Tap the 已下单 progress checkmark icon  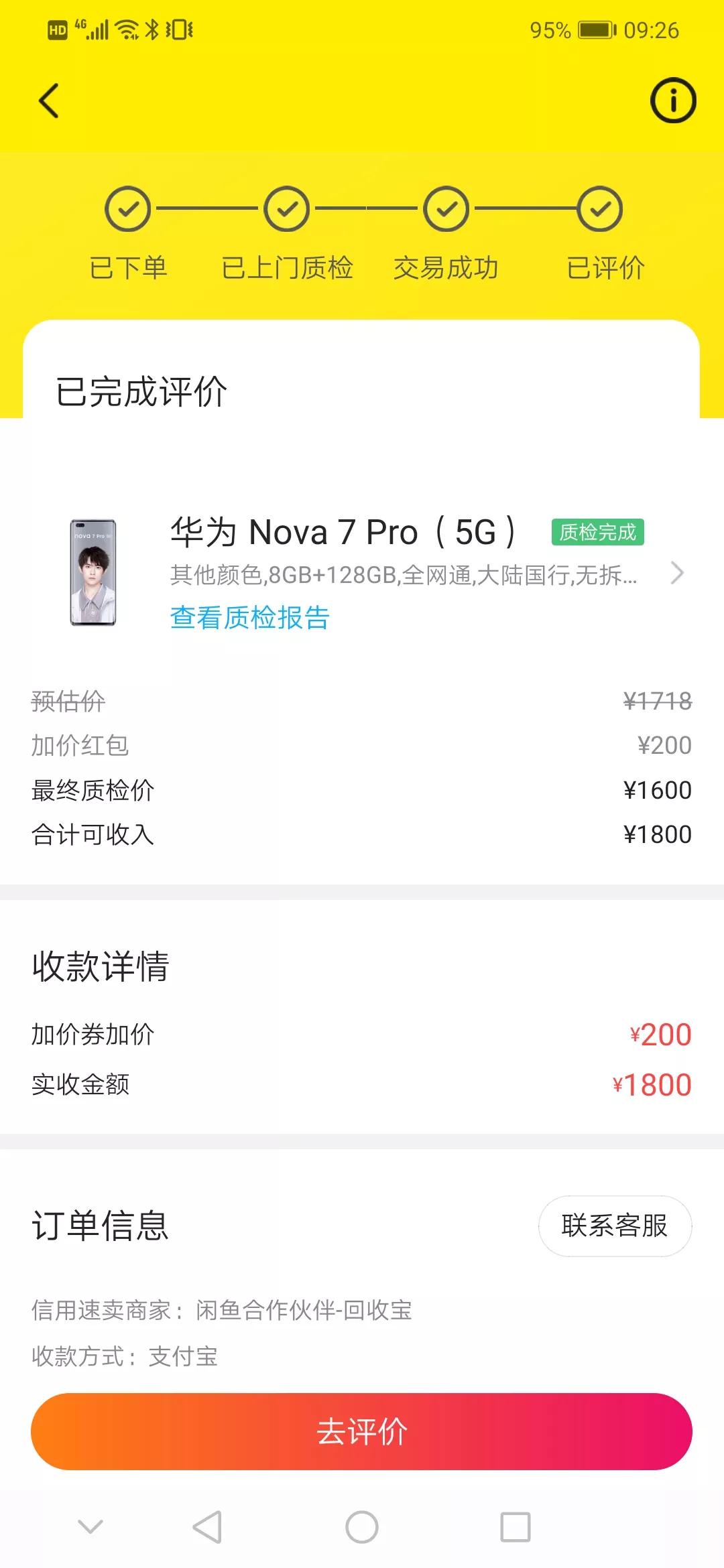pos(127,208)
